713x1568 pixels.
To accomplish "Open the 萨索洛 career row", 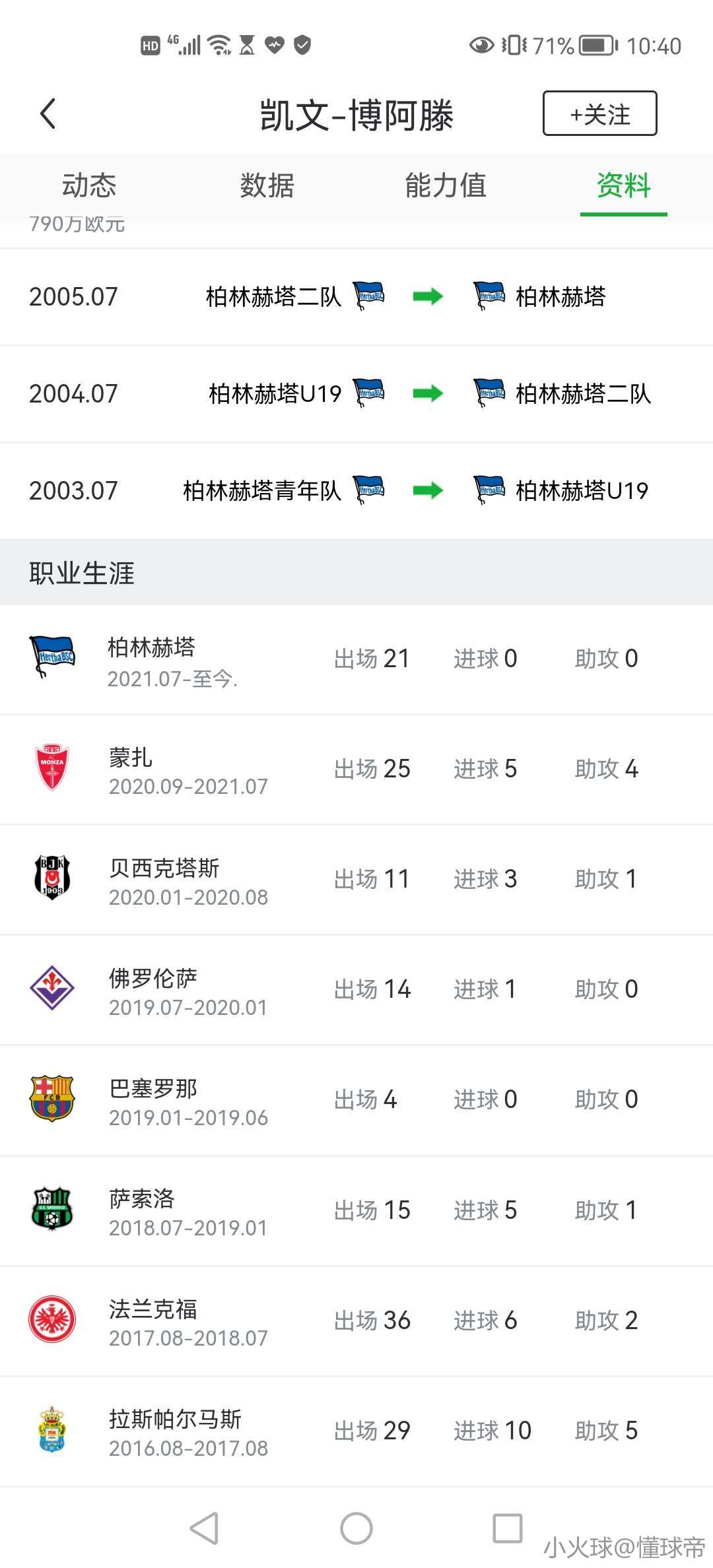I will 356,1210.
